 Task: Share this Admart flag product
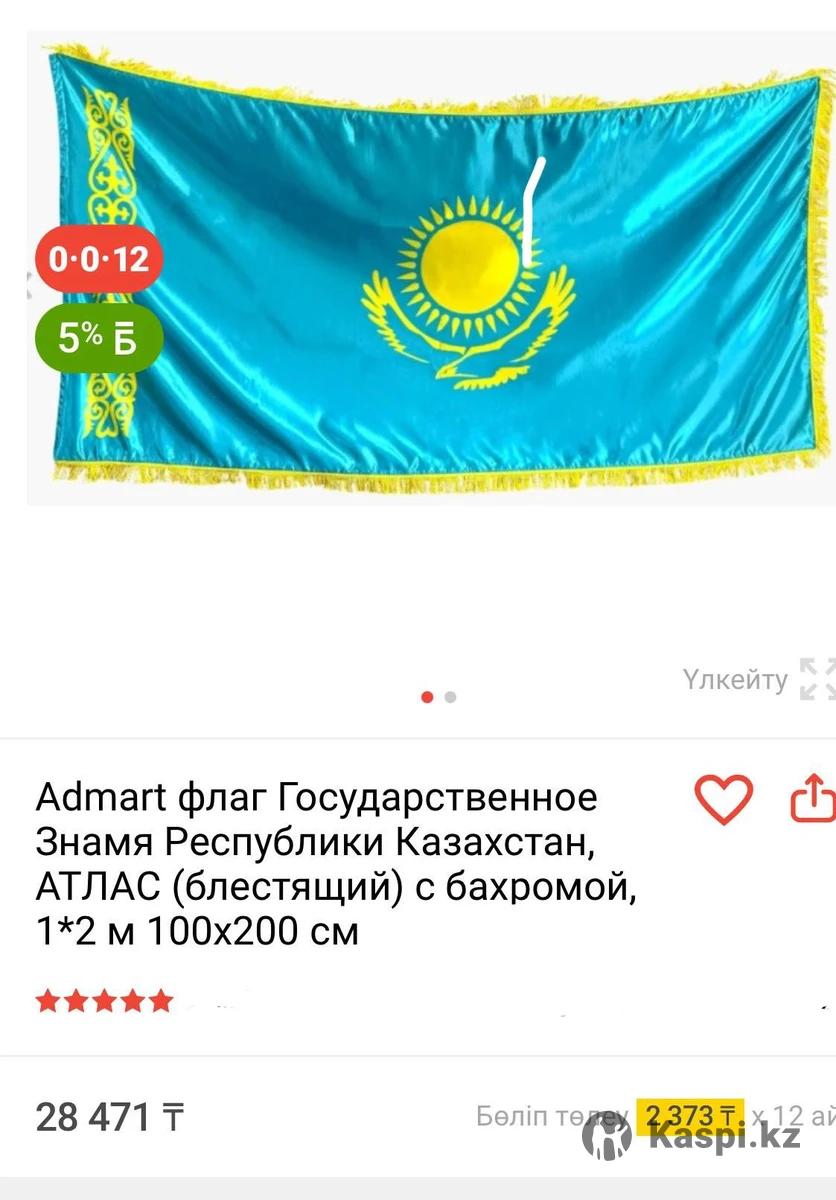pyautogui.click(x=812, y=799)
